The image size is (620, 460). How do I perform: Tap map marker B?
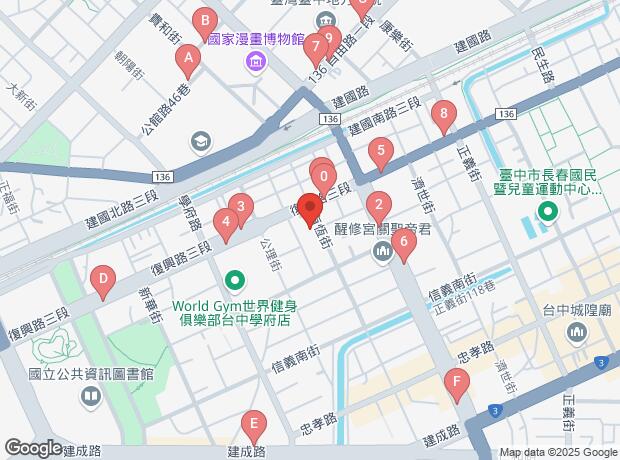click(205, 19)
